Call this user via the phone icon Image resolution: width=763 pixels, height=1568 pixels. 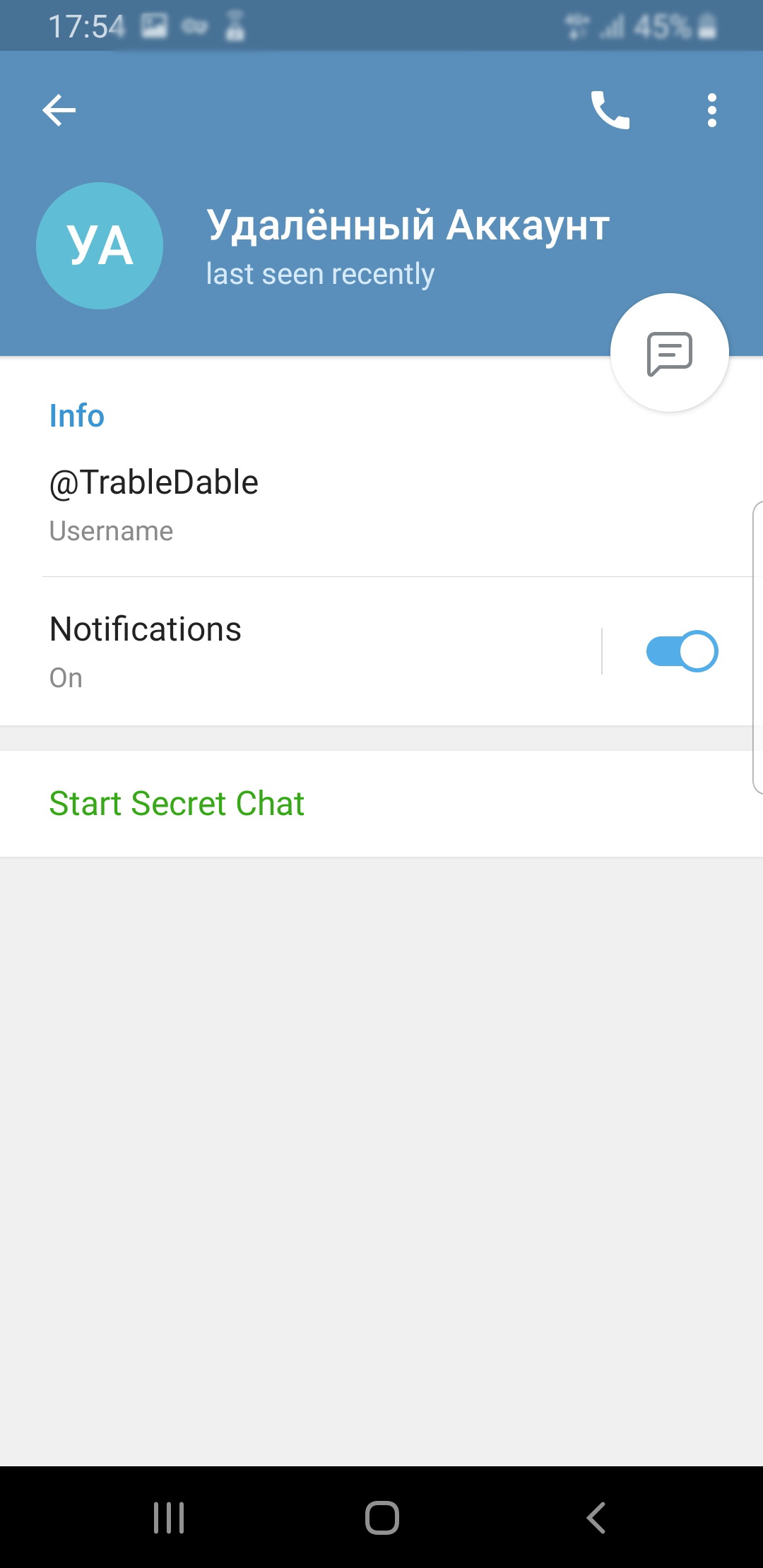tap(610, 110)
